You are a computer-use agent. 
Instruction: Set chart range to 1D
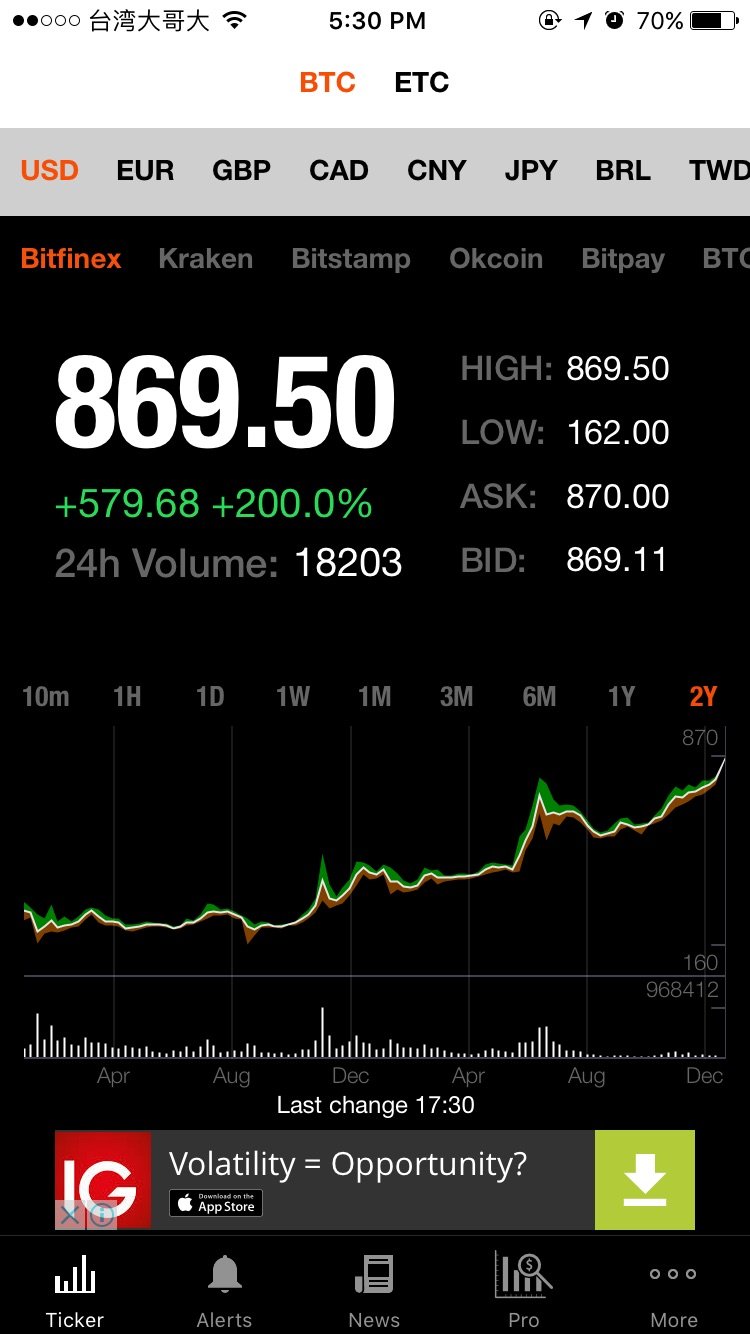point(210,697)
